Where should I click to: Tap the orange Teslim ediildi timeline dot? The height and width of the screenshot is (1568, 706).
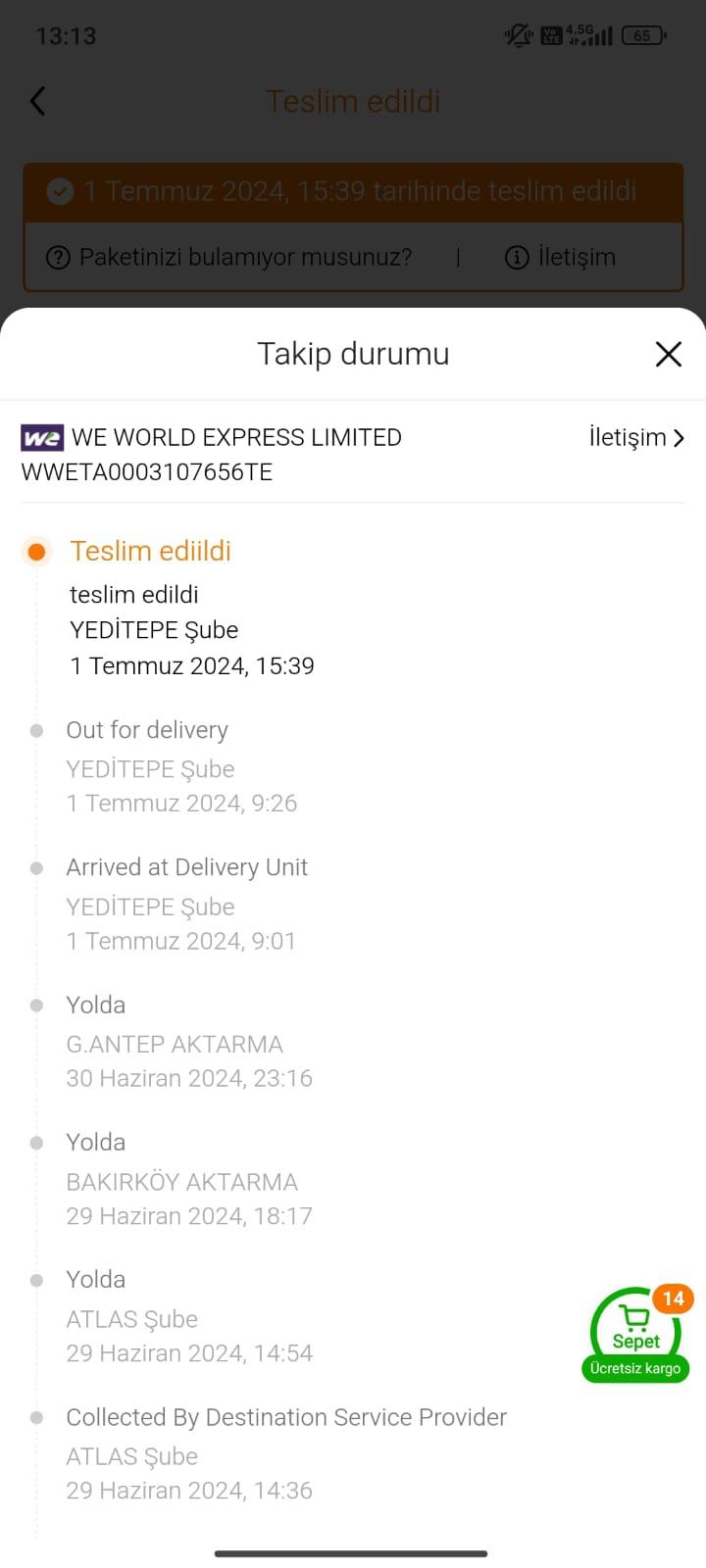pos(36,551)
